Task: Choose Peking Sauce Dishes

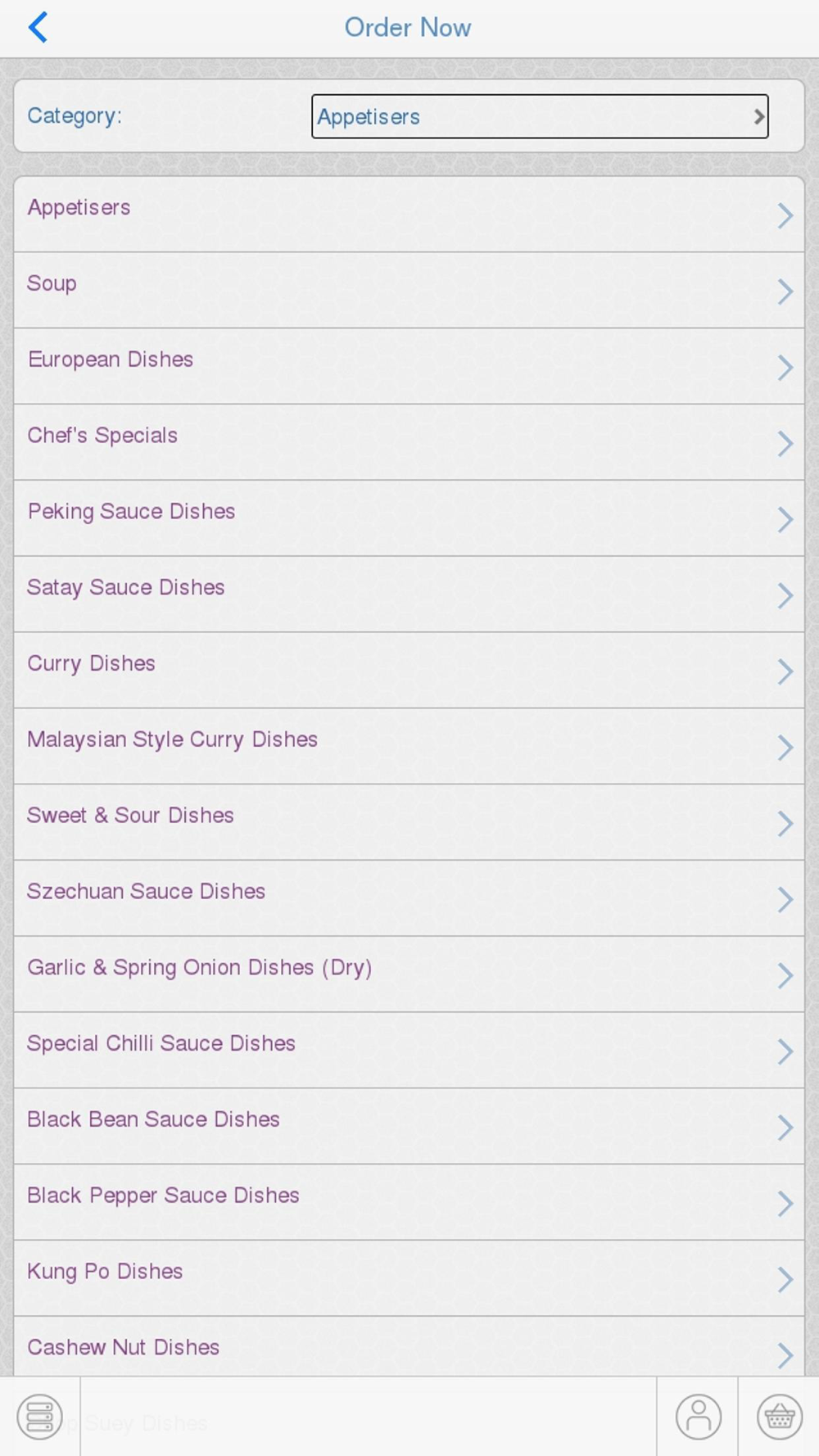Action: coord(409,519)
